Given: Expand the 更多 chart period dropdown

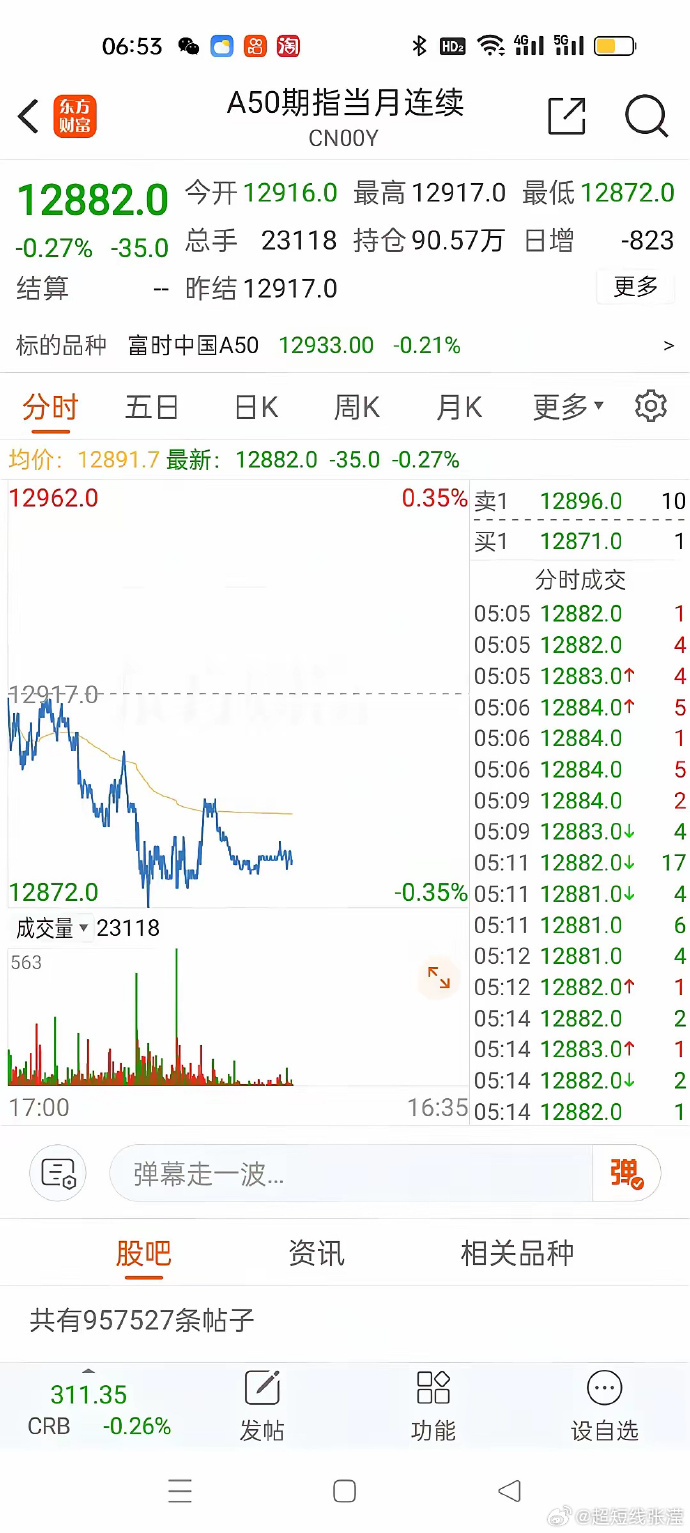Looking at the screenshot, I should click(x=568, y=408).
